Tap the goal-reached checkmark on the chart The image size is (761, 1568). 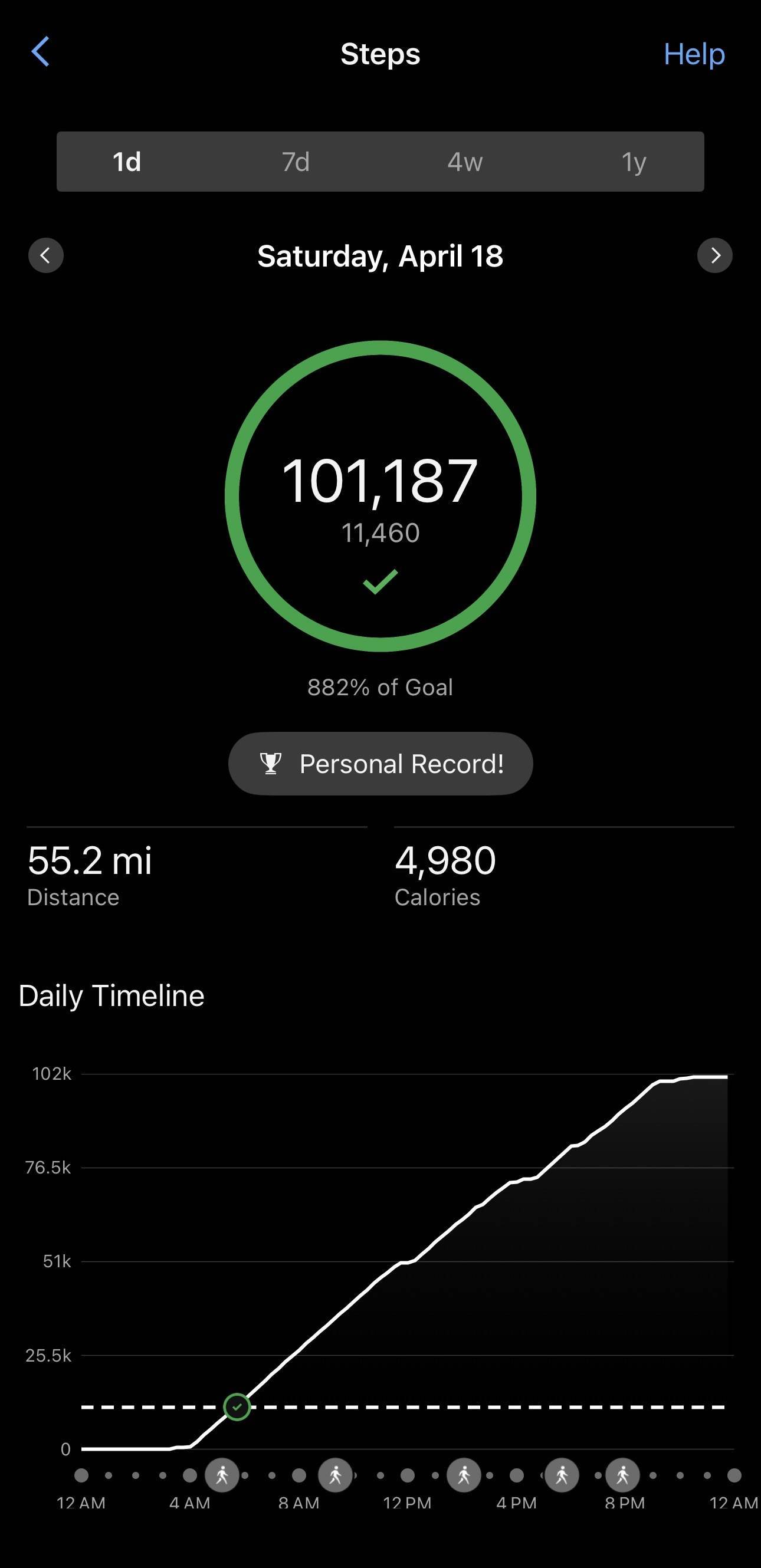[x=237, y=1405]
